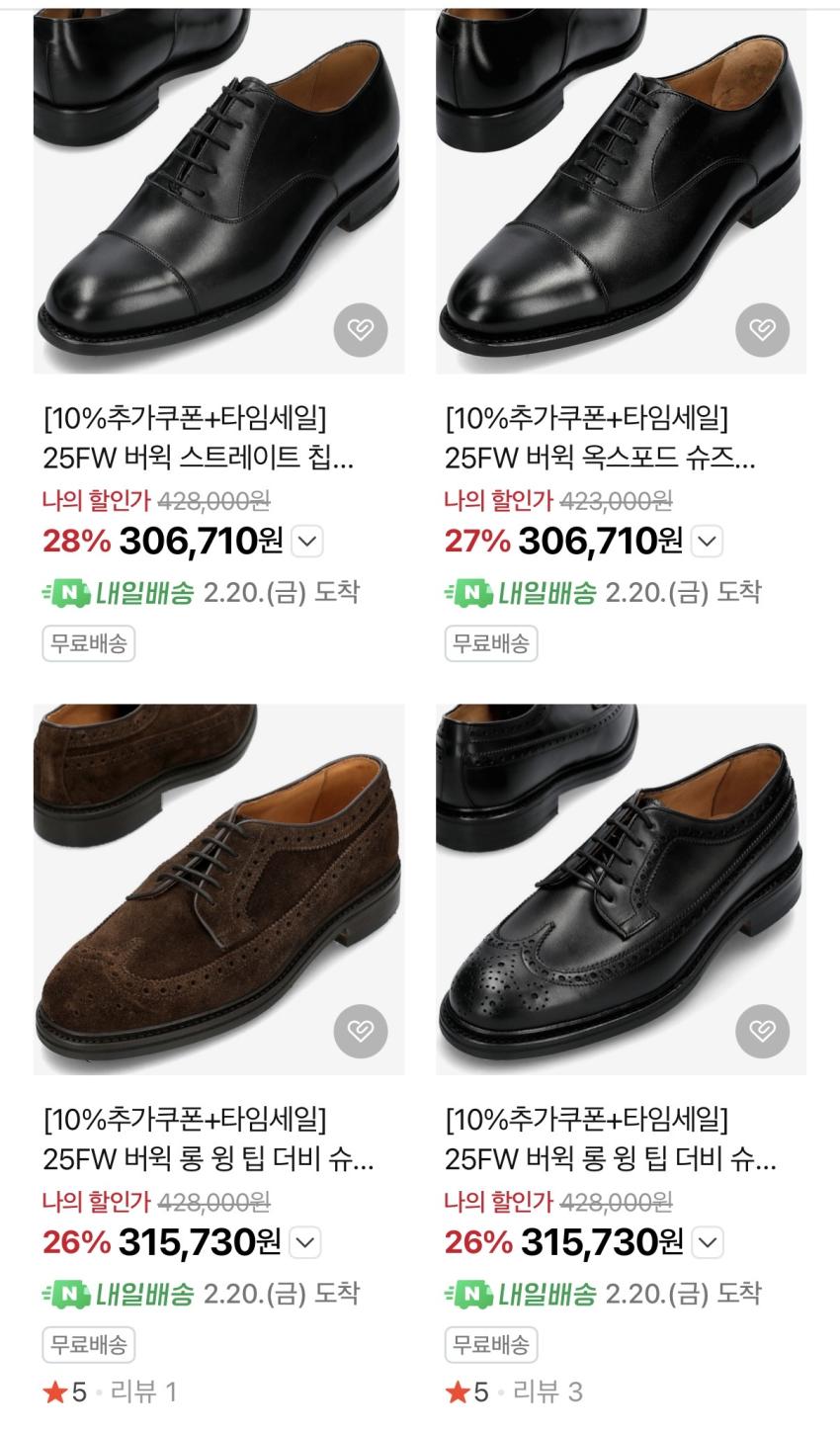Expand price breakdown for the 리뷰 3 item

pos(709,1242)
